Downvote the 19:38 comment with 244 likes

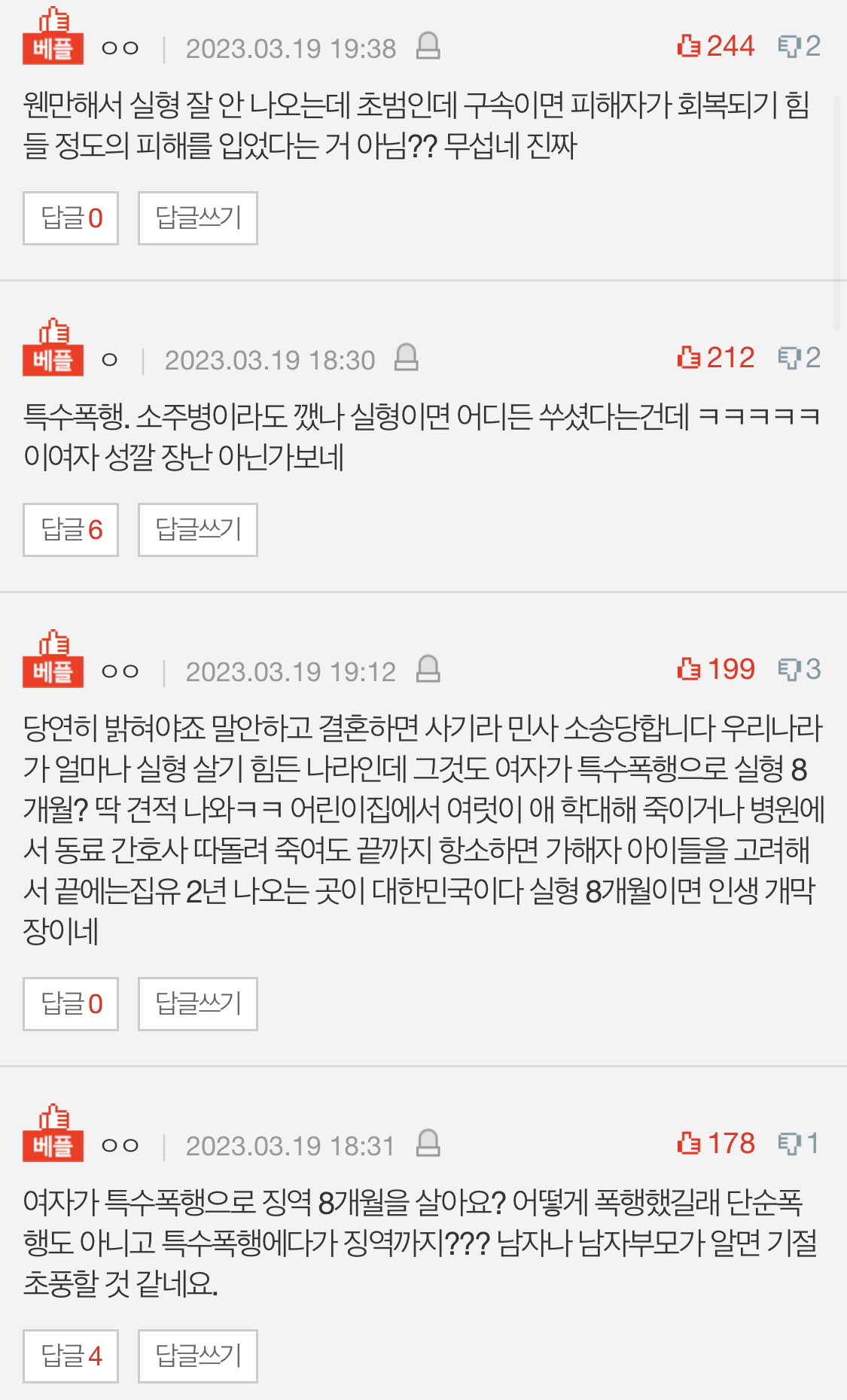pyautogui.click(x=799, y=46)
